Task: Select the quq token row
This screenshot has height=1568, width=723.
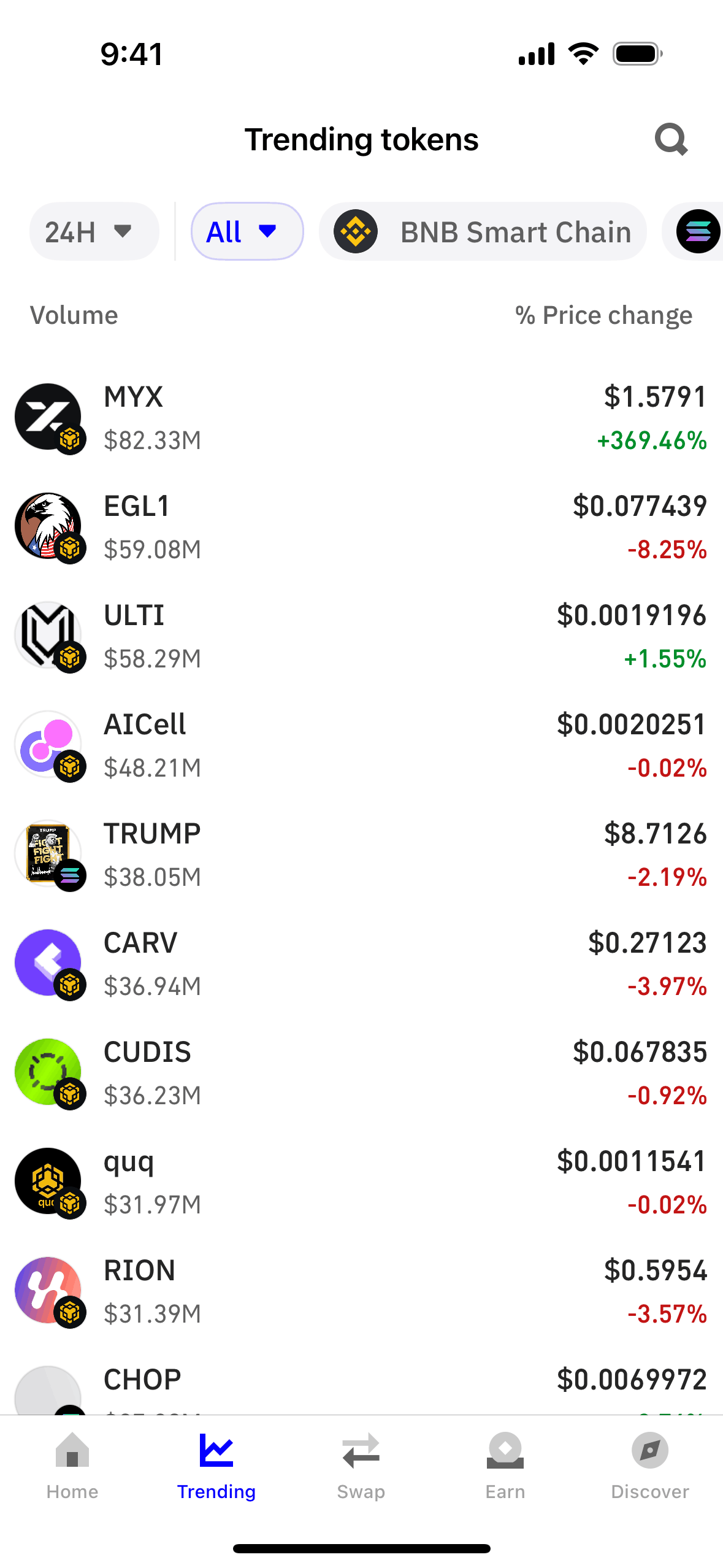Action: click(361, 1182)
